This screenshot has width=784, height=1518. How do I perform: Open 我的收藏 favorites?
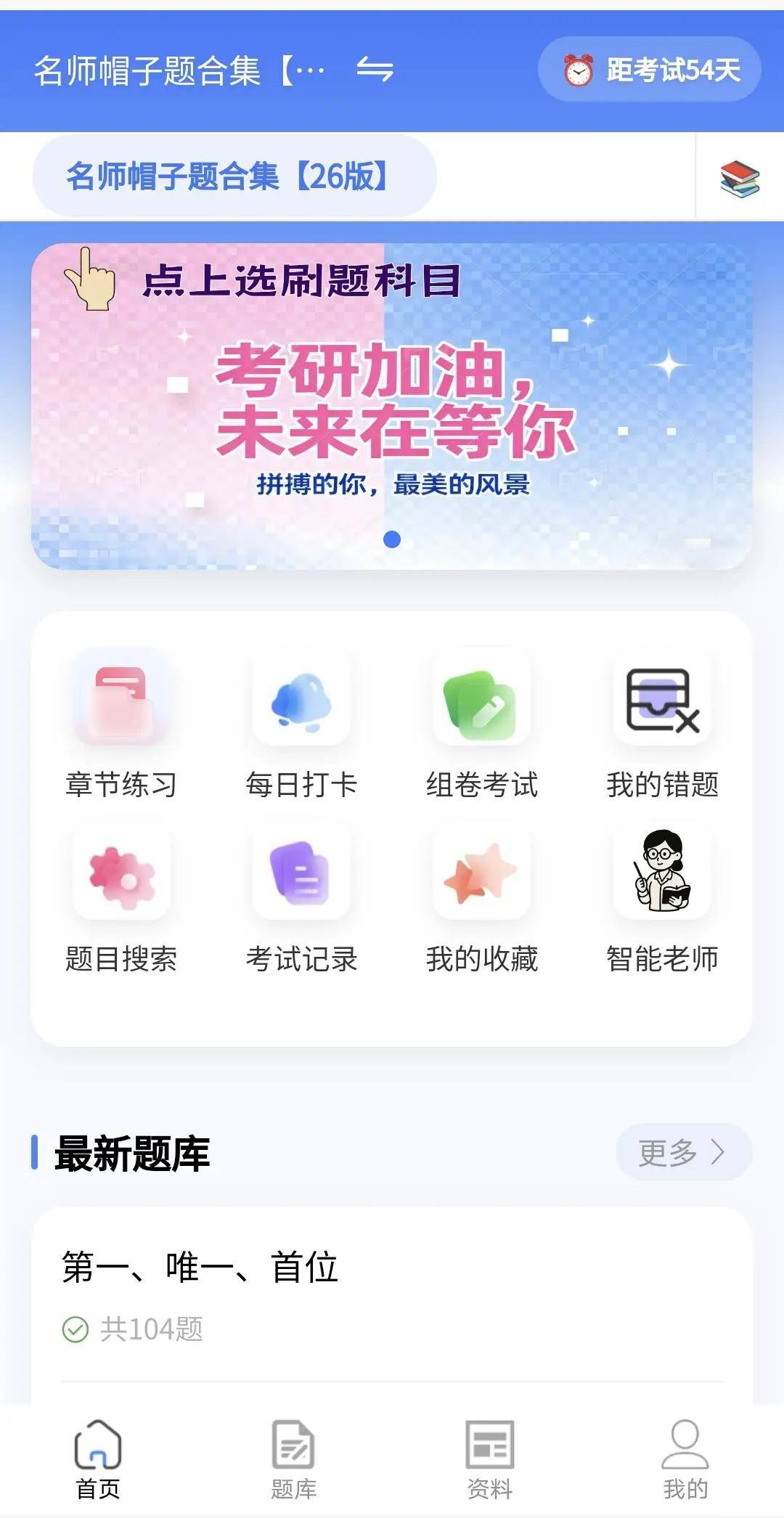(x=481, y=899)
